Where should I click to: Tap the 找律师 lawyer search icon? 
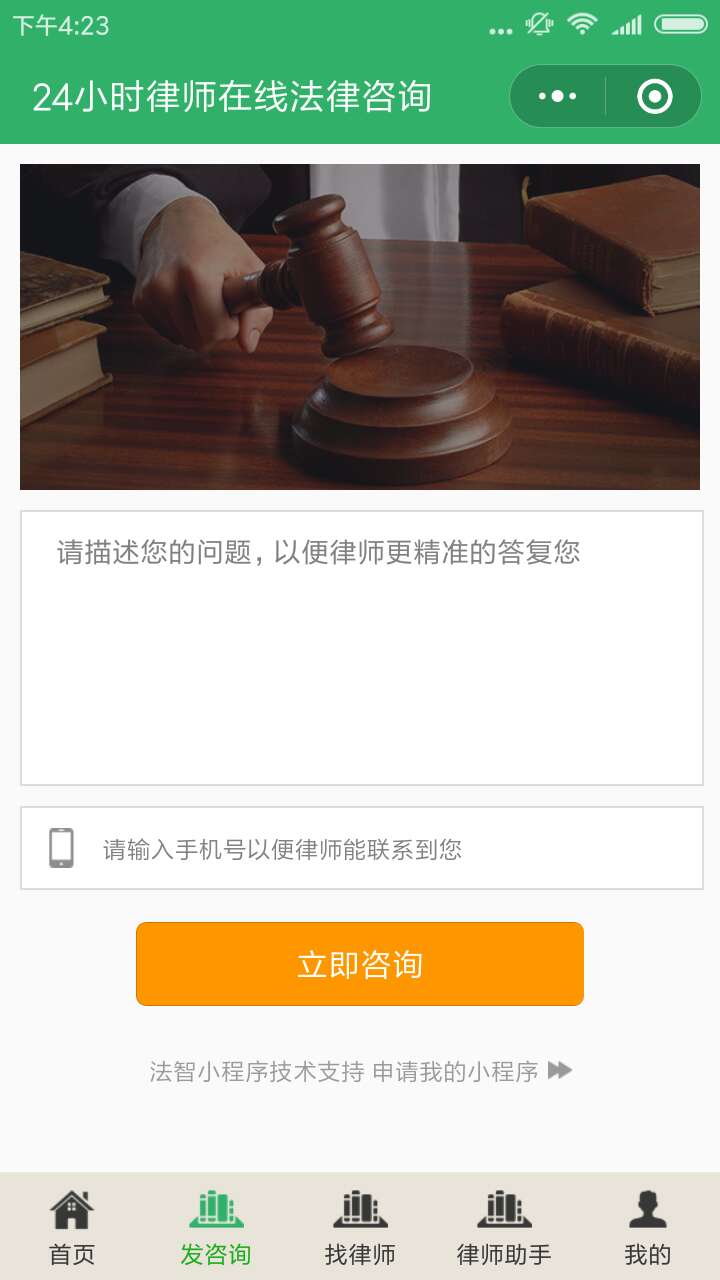pyautogui.click(x=360, y=1212)
